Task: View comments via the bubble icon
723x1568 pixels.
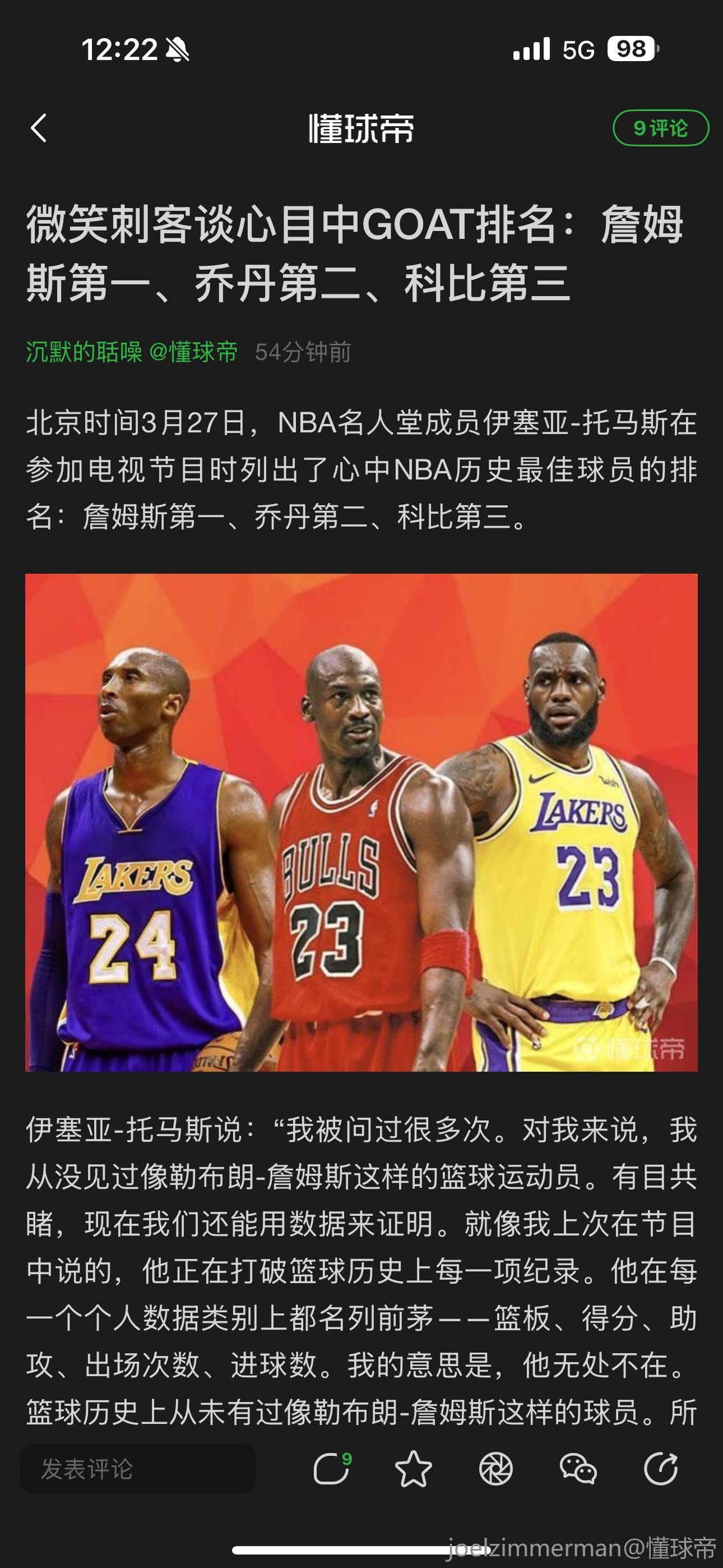Action: click(332, 1469)
